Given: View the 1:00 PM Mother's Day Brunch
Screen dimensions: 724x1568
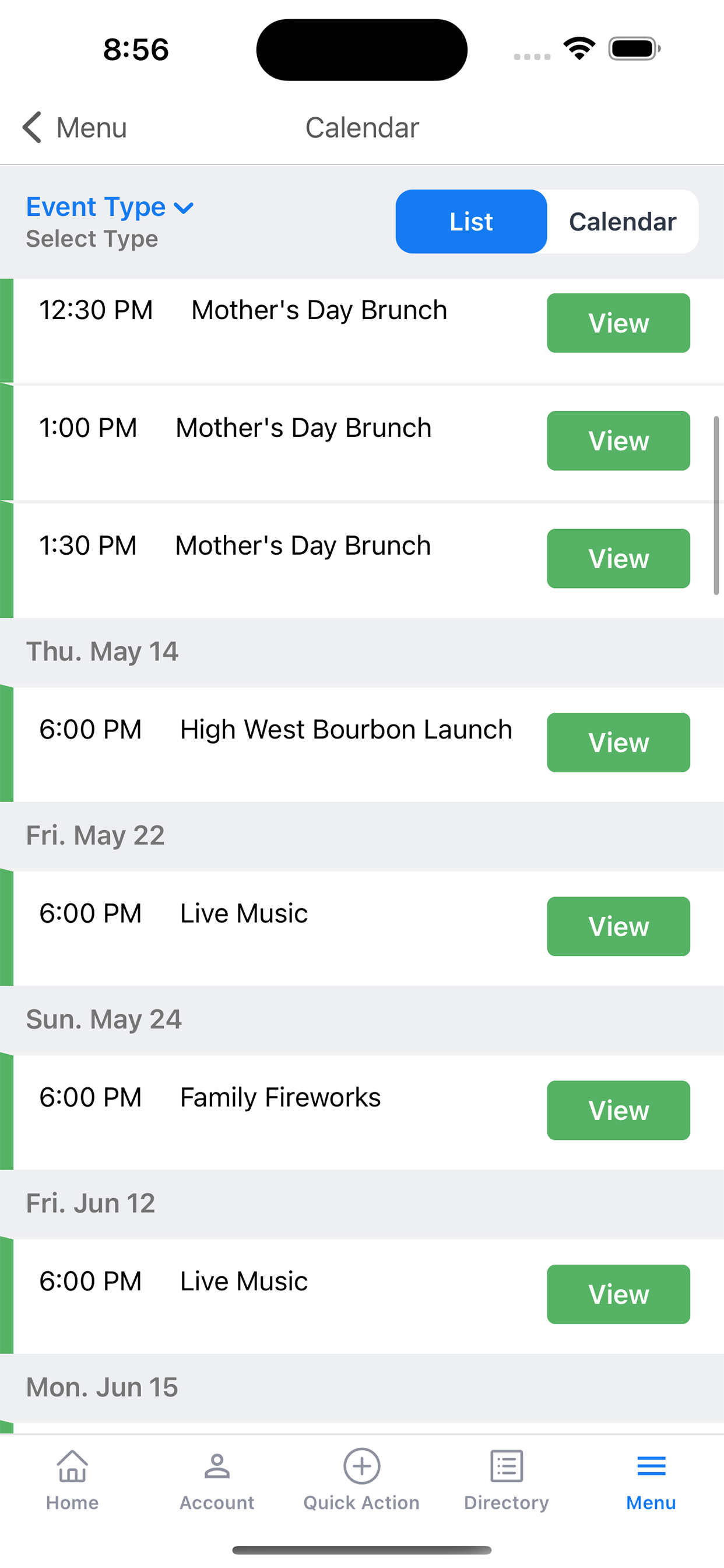Looking at the screenshot, I should (x=618, y=440).
